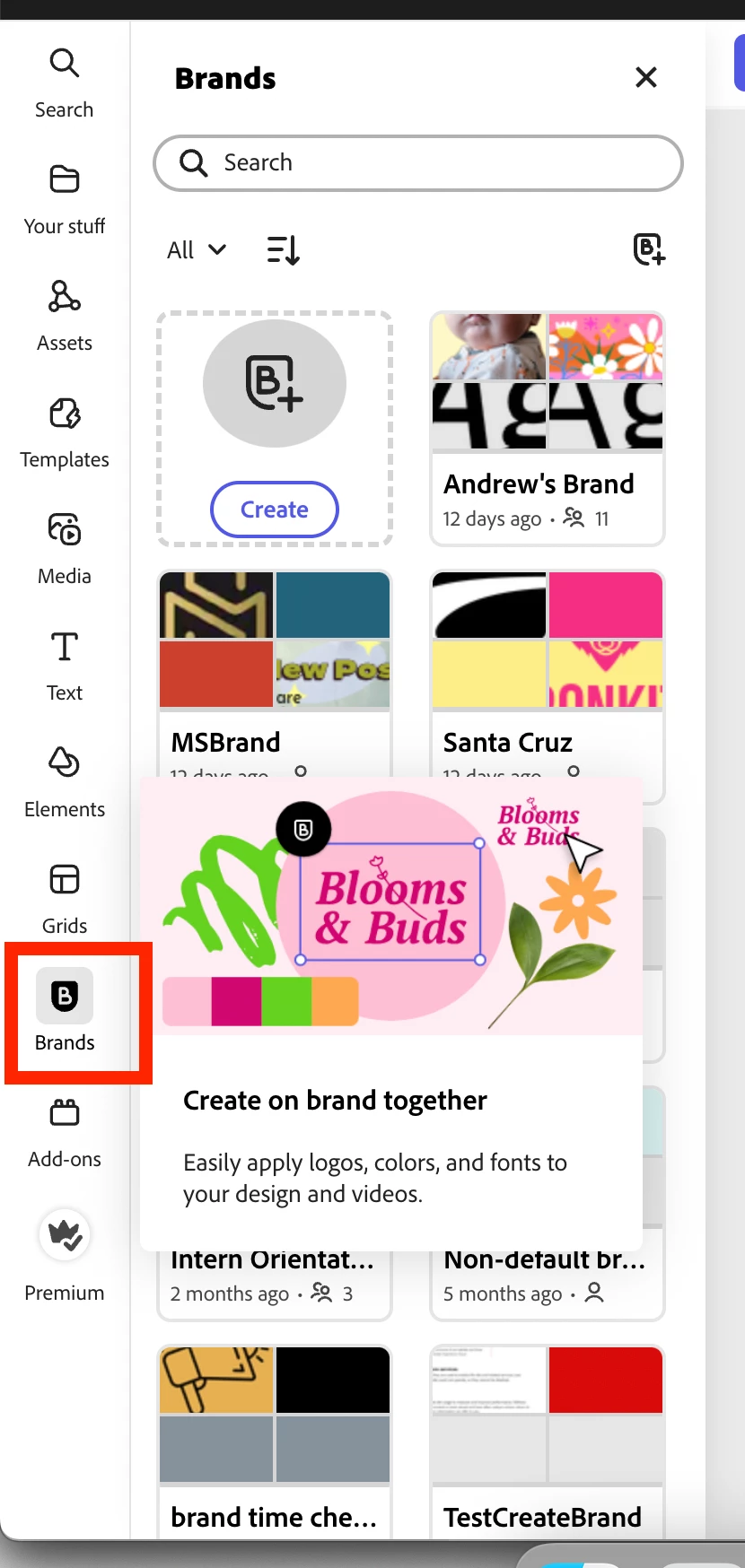The height and width of the screenshot is (1568, 745).
Task: Open the MSBrand card
Action: (x=274, y=664)
